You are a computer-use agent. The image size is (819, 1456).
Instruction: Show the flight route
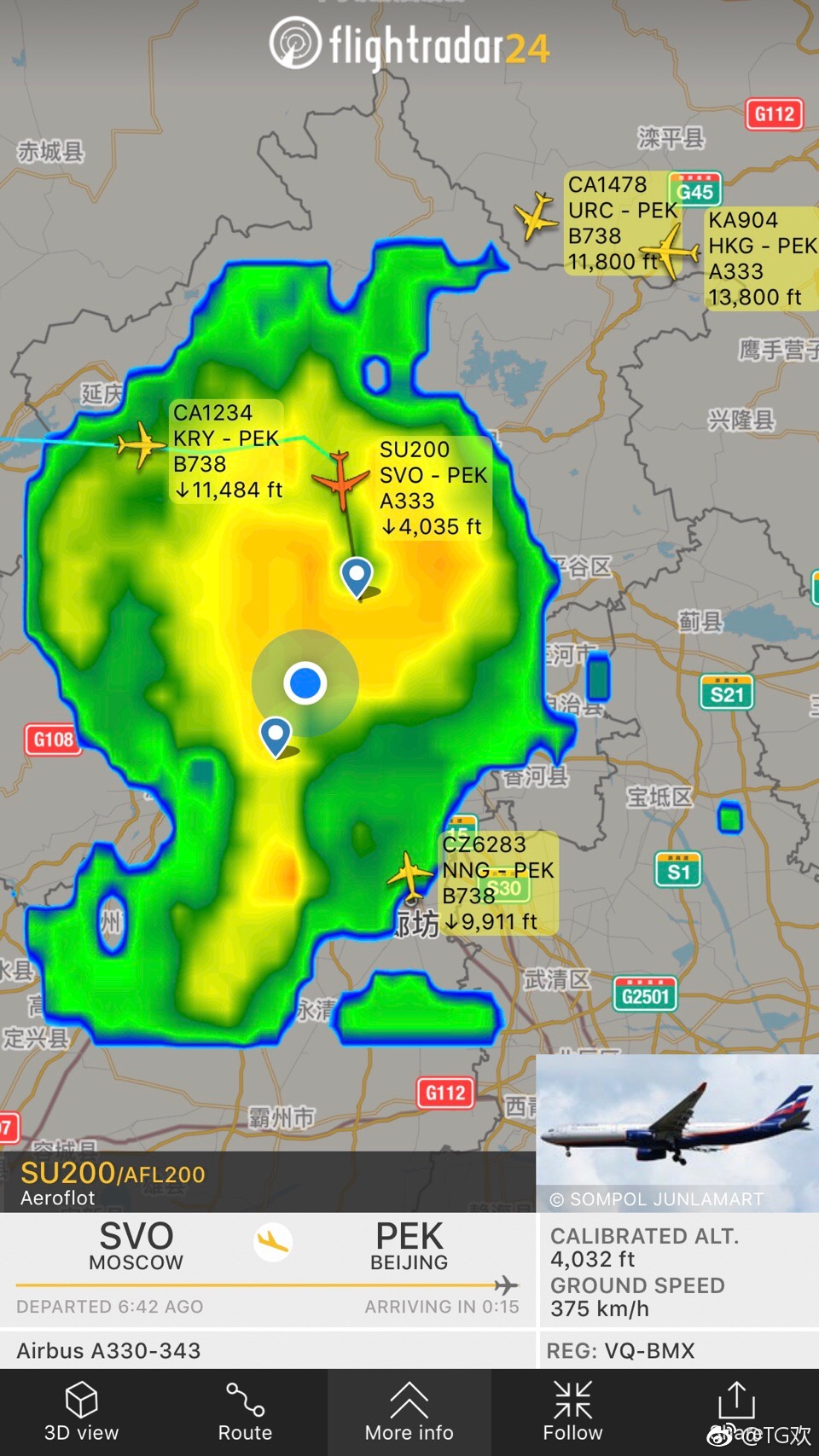[245, 1412]
